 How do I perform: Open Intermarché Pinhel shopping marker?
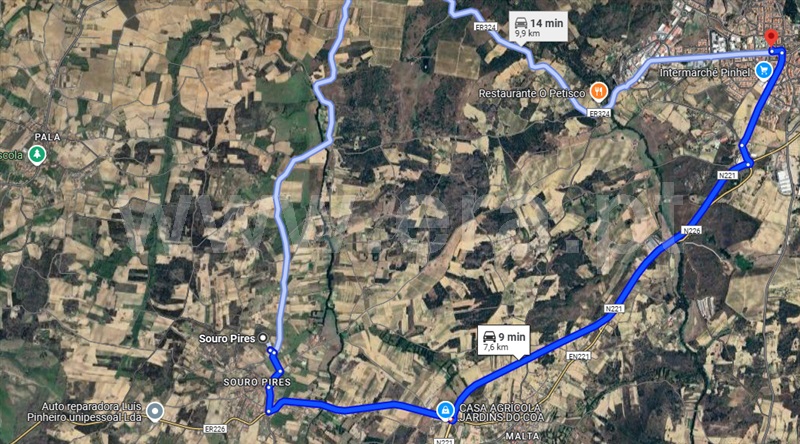pos(764,71)
